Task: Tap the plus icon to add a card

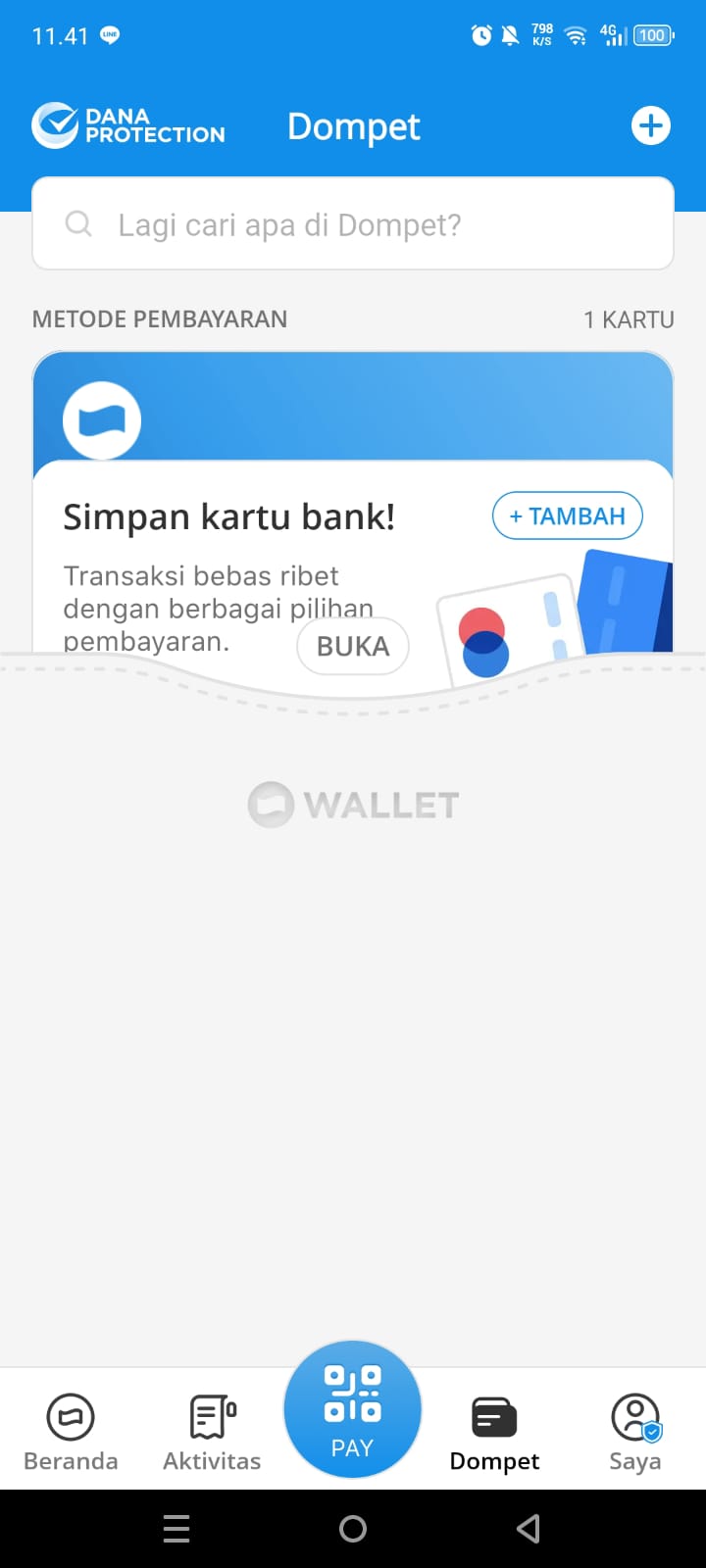Action: (x=651, y=125)
